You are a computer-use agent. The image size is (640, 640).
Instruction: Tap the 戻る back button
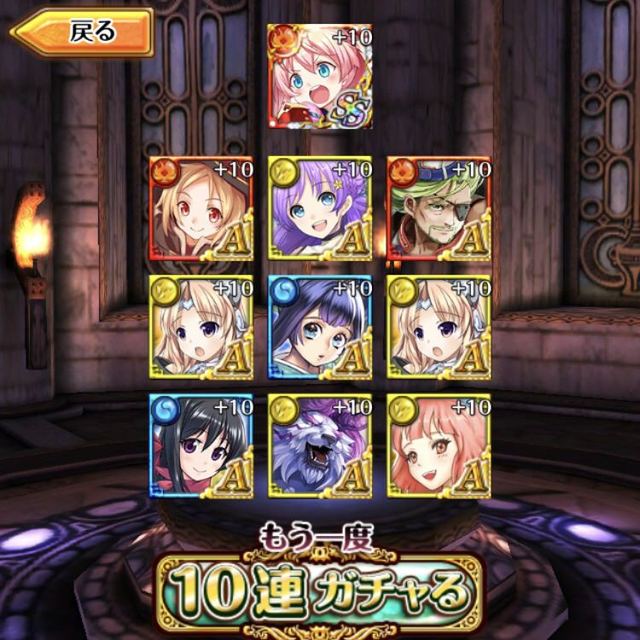point(82,32)
